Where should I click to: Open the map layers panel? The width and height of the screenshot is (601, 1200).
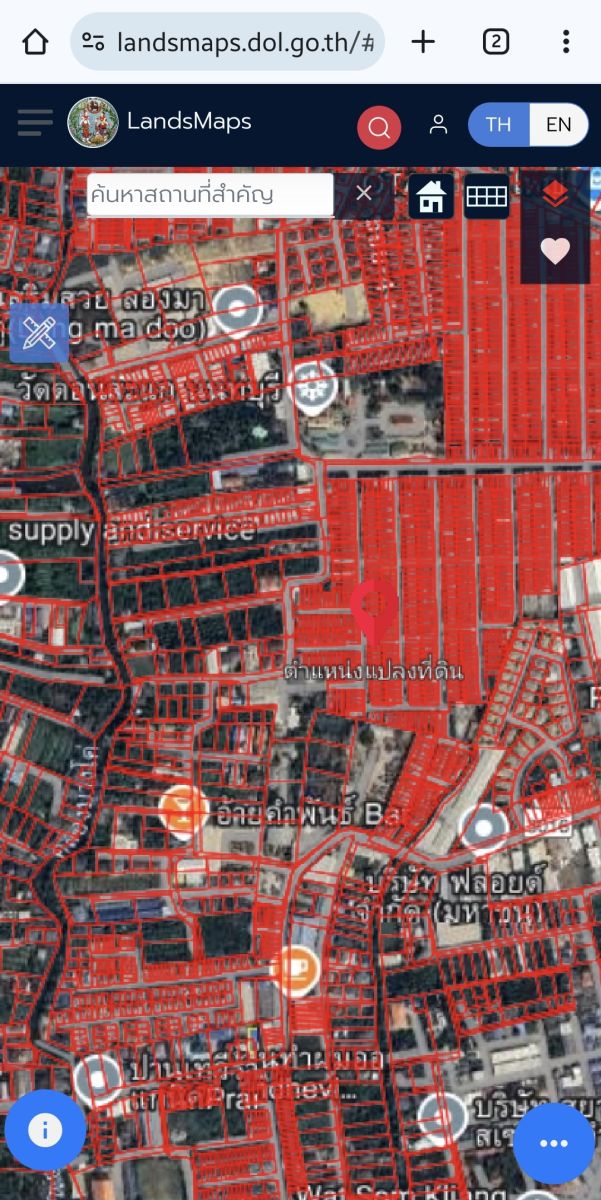click(x=555, y=194)
